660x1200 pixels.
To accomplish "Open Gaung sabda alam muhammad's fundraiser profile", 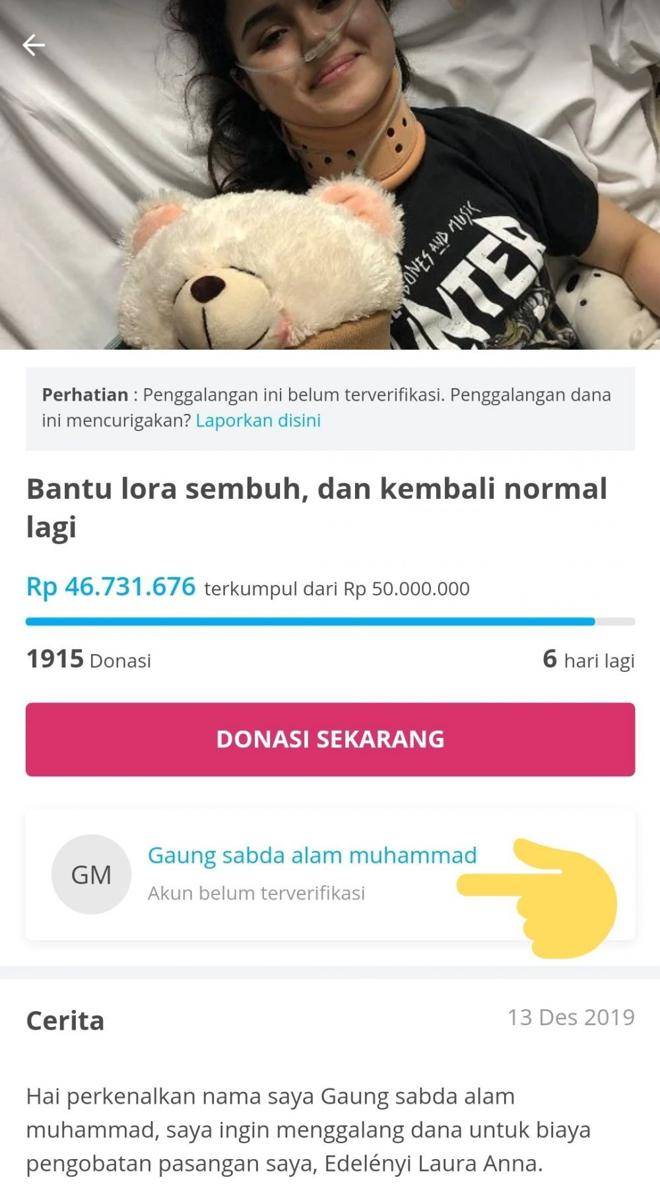I will pyautogui.click(x=312, y=856).
